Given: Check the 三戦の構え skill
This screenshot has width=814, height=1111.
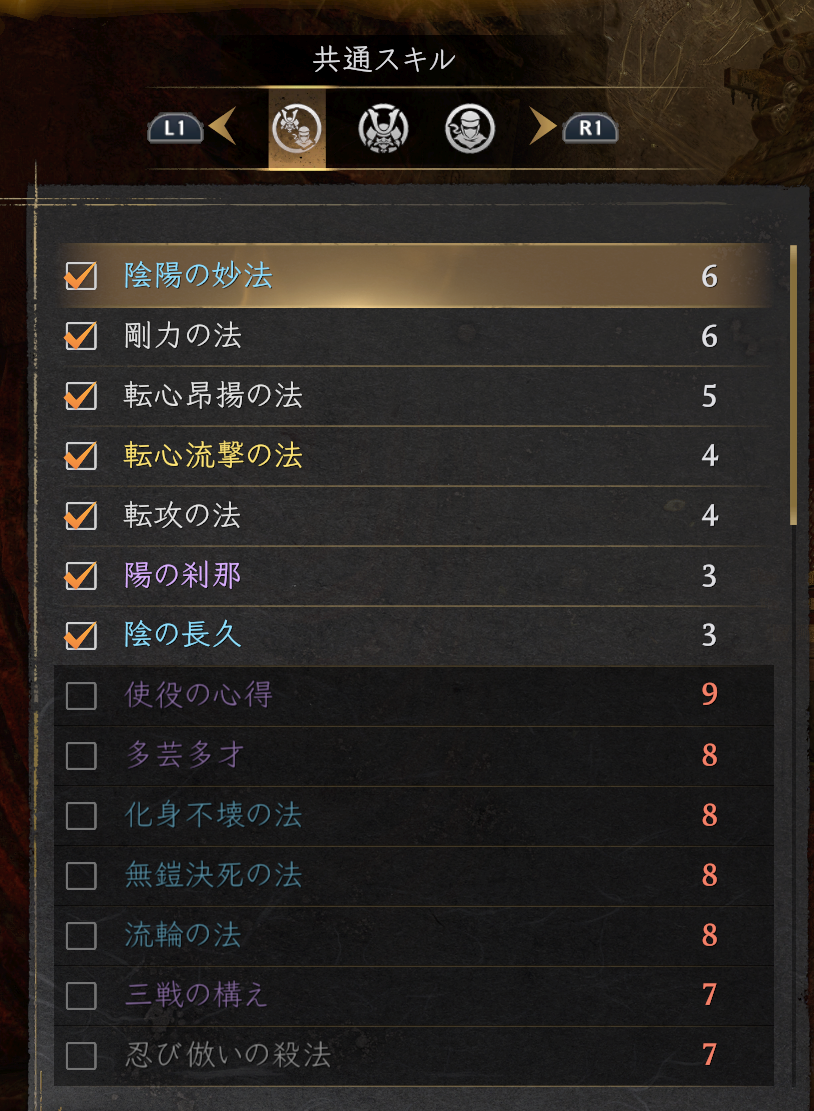Looking at the screenshot, I should [x=81, y=995].
